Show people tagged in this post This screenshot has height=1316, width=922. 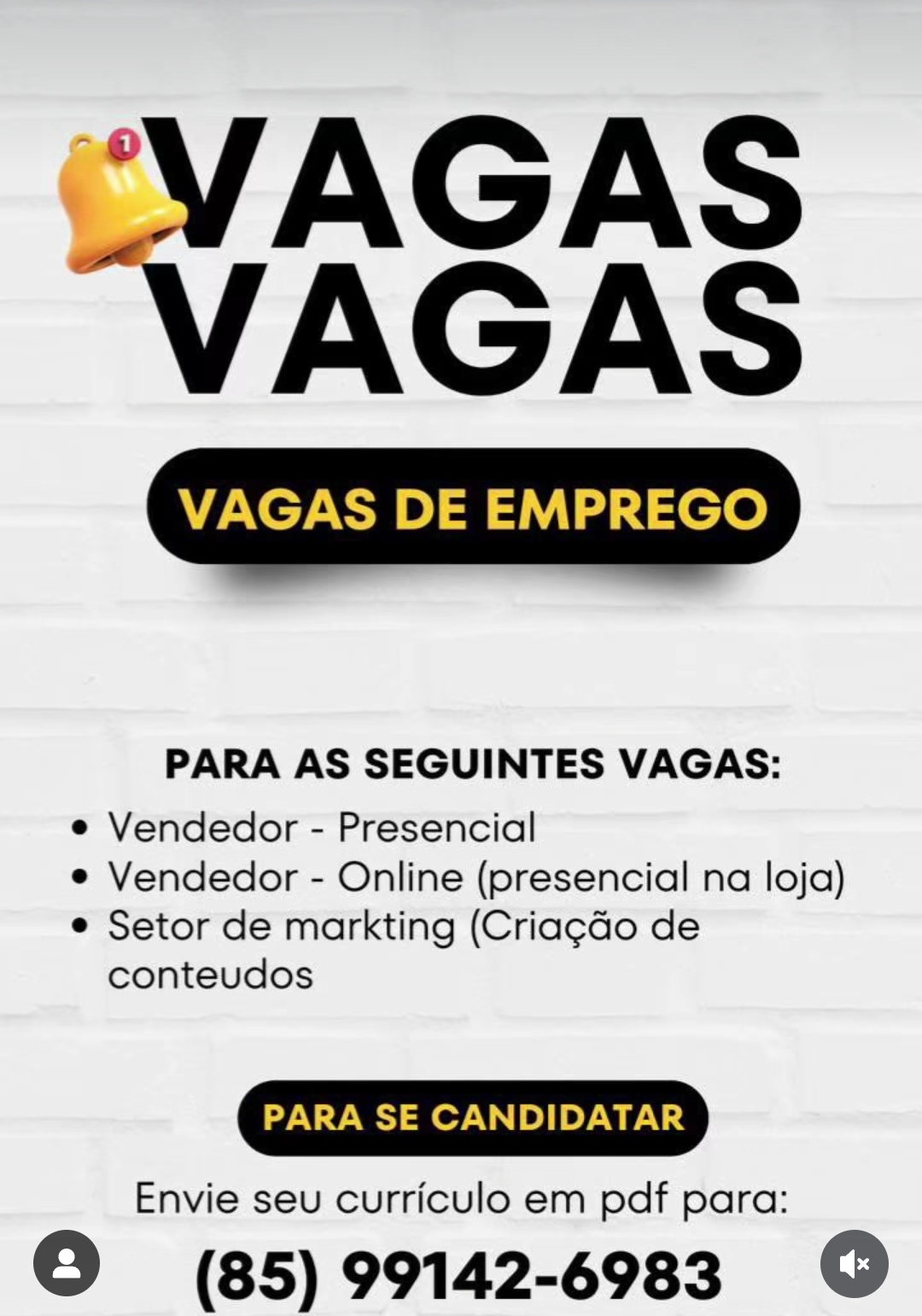pyautogui.click(x=67, y=1263)
